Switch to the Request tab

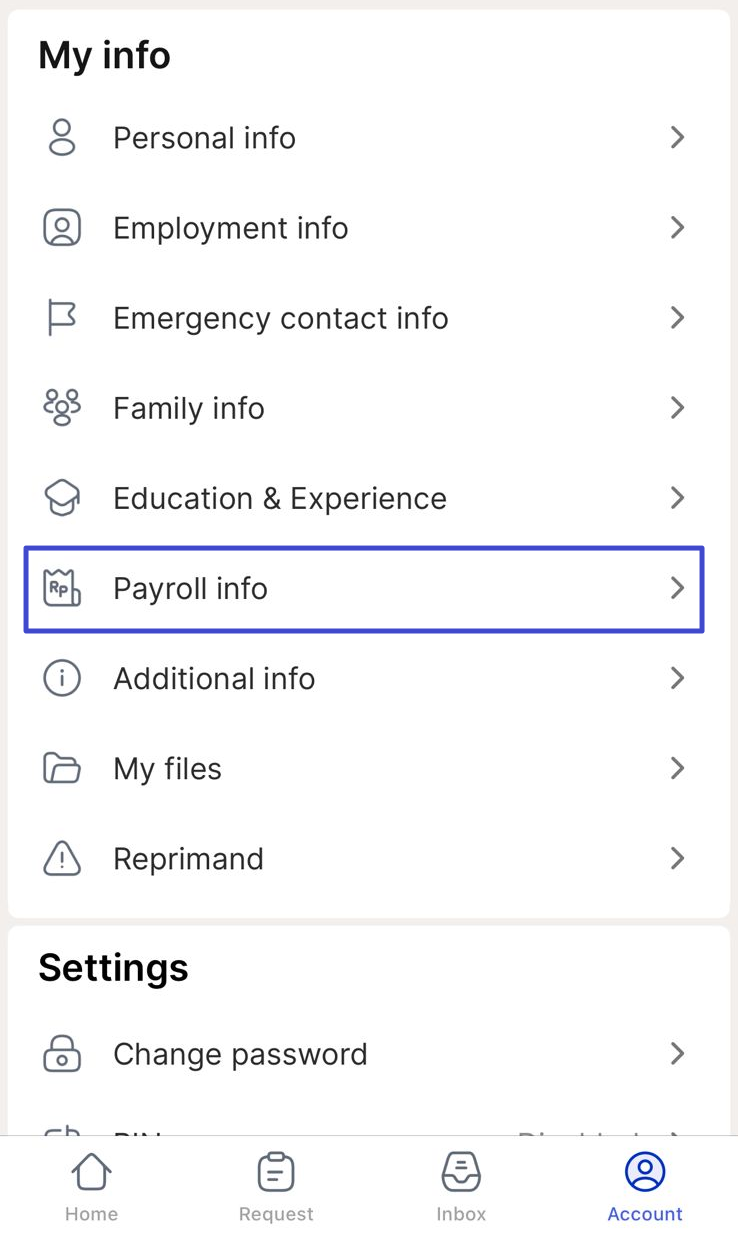click(276, 1187)
